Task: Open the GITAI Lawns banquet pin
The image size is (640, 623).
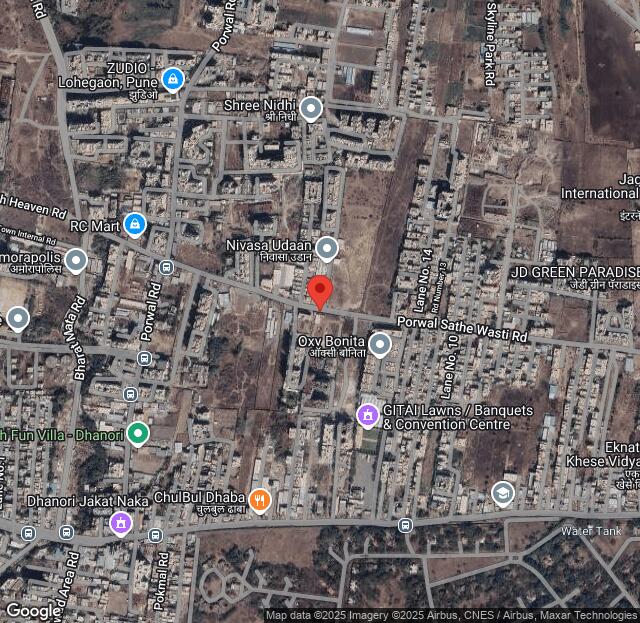Action: tap(368, 413)
